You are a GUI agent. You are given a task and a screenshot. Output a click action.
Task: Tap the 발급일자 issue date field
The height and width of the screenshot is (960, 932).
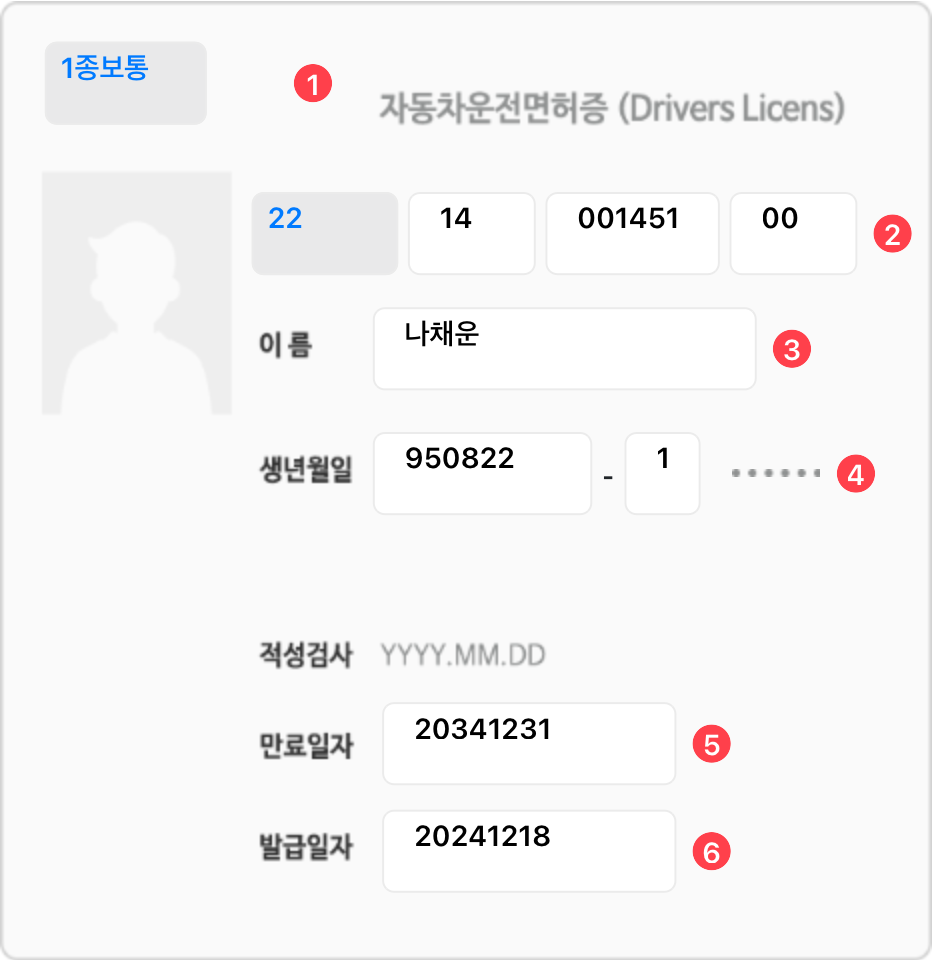[528, 851]
